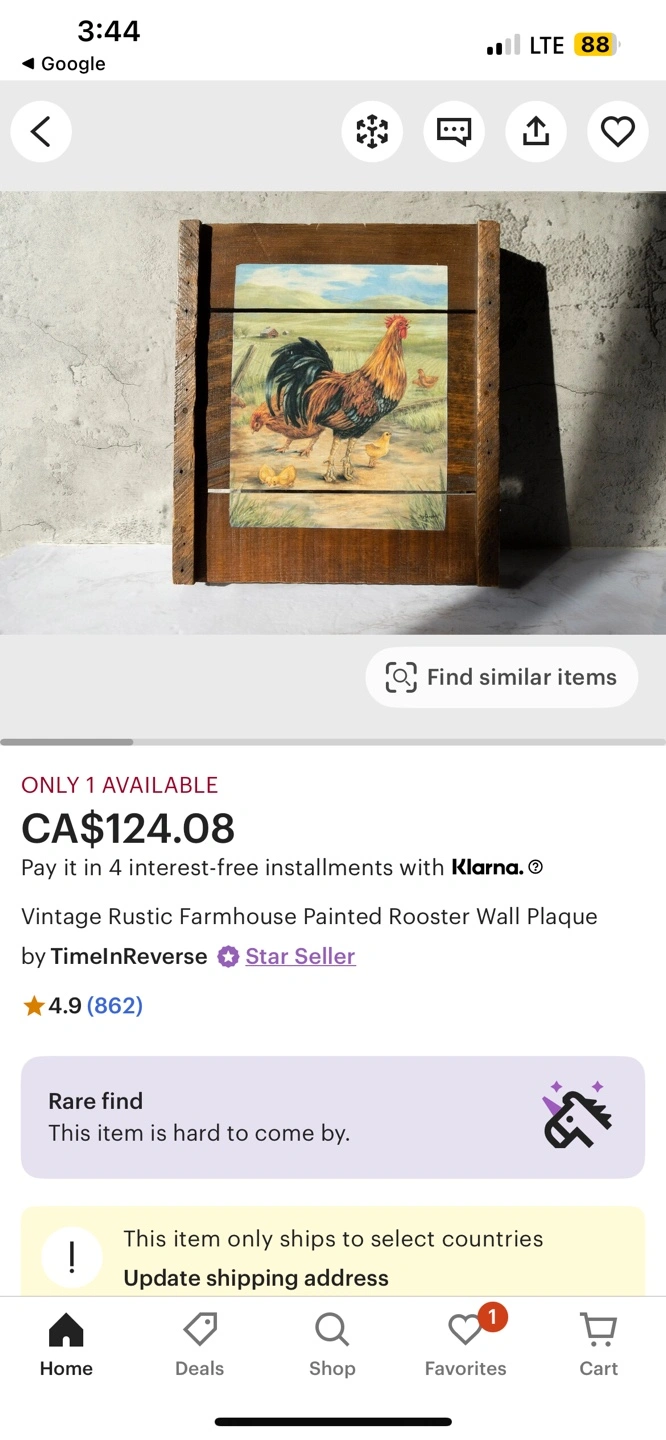Share this rooster plaque listing
Image resolution: width=666 pixels, height=1440 pixels.
(536, 131)
